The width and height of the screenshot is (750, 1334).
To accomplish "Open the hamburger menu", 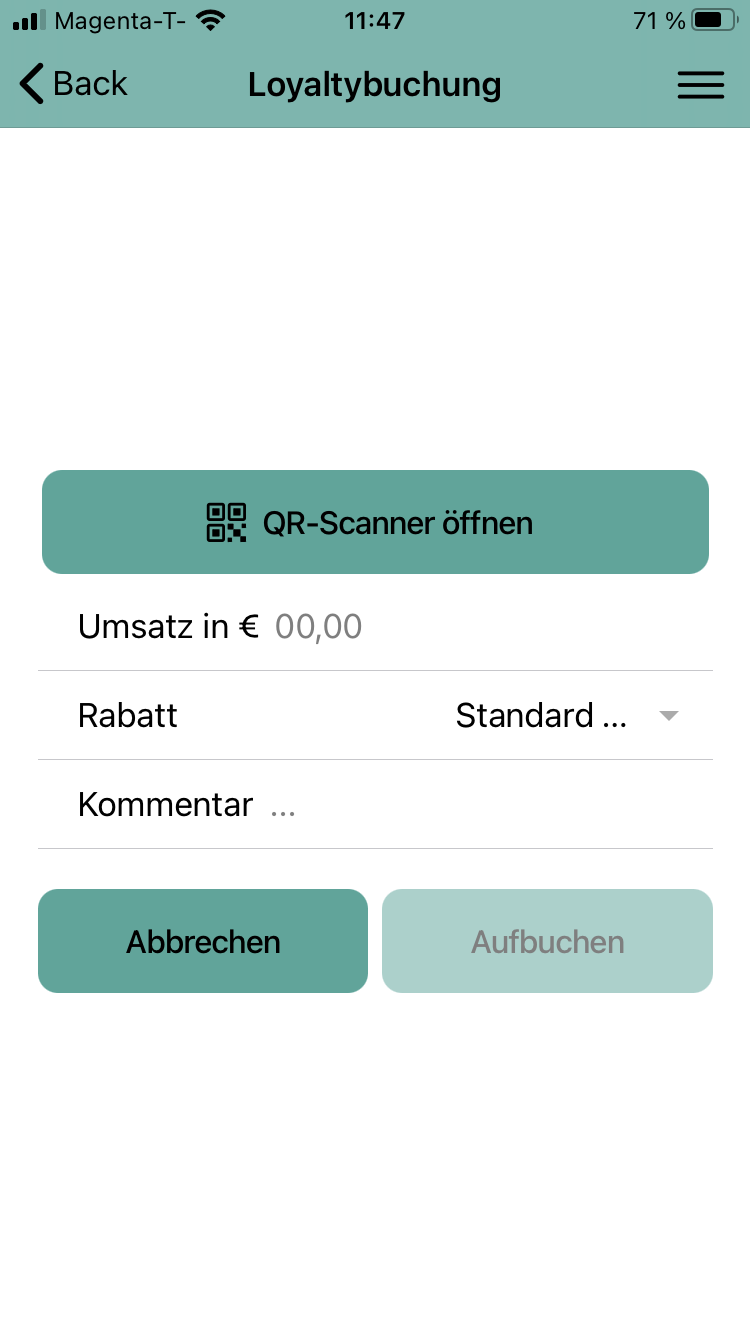I will point(700,85).
